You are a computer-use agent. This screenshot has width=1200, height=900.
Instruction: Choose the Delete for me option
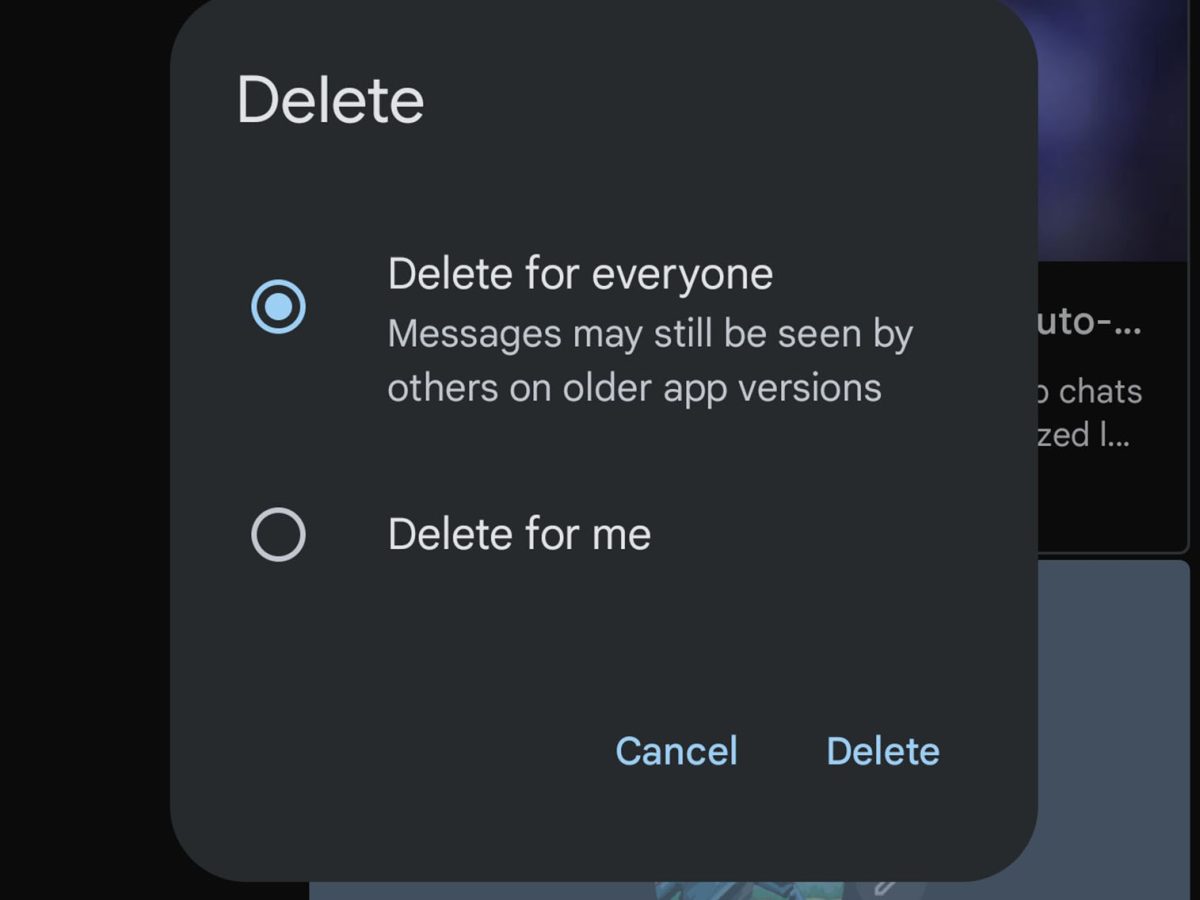tap(278, 535)
